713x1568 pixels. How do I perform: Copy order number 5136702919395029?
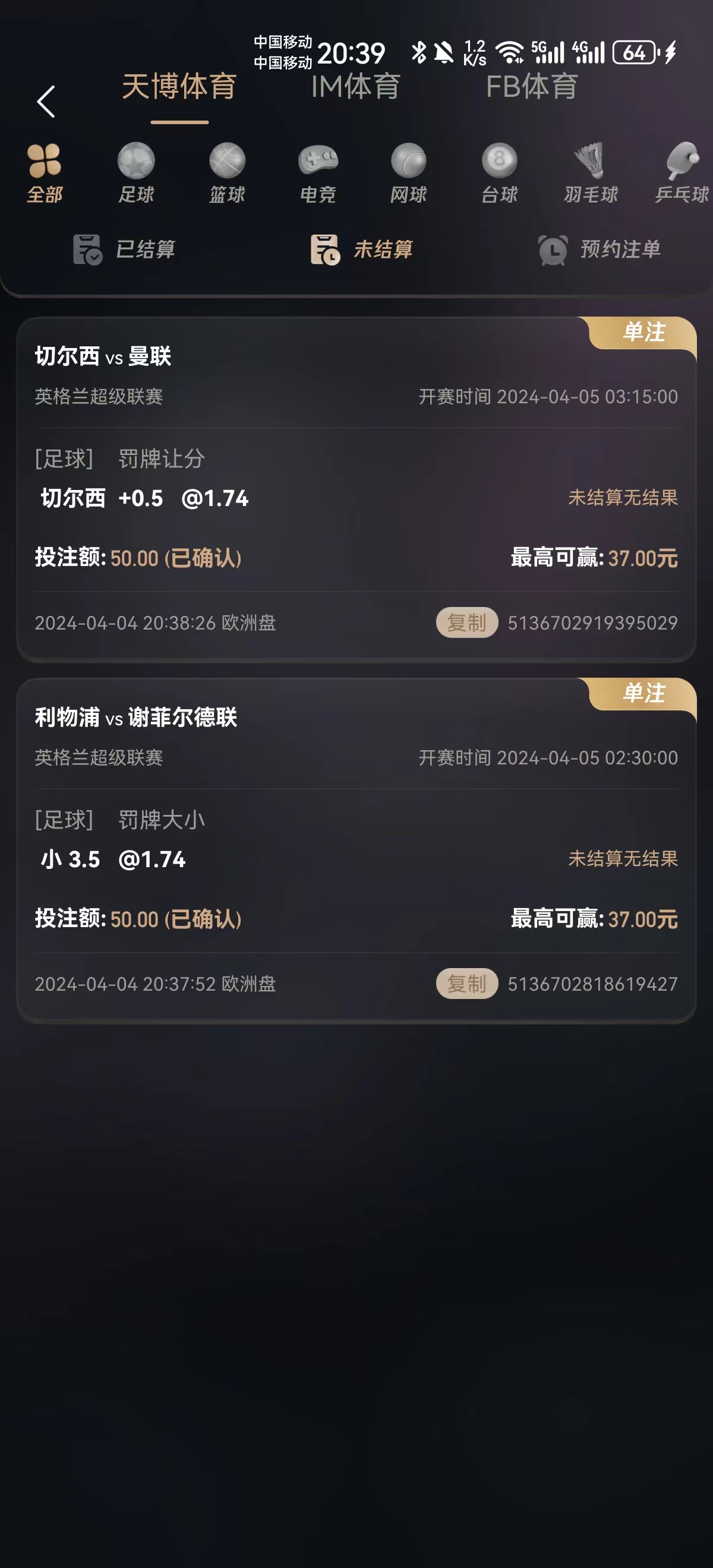[x=467, y=622]
